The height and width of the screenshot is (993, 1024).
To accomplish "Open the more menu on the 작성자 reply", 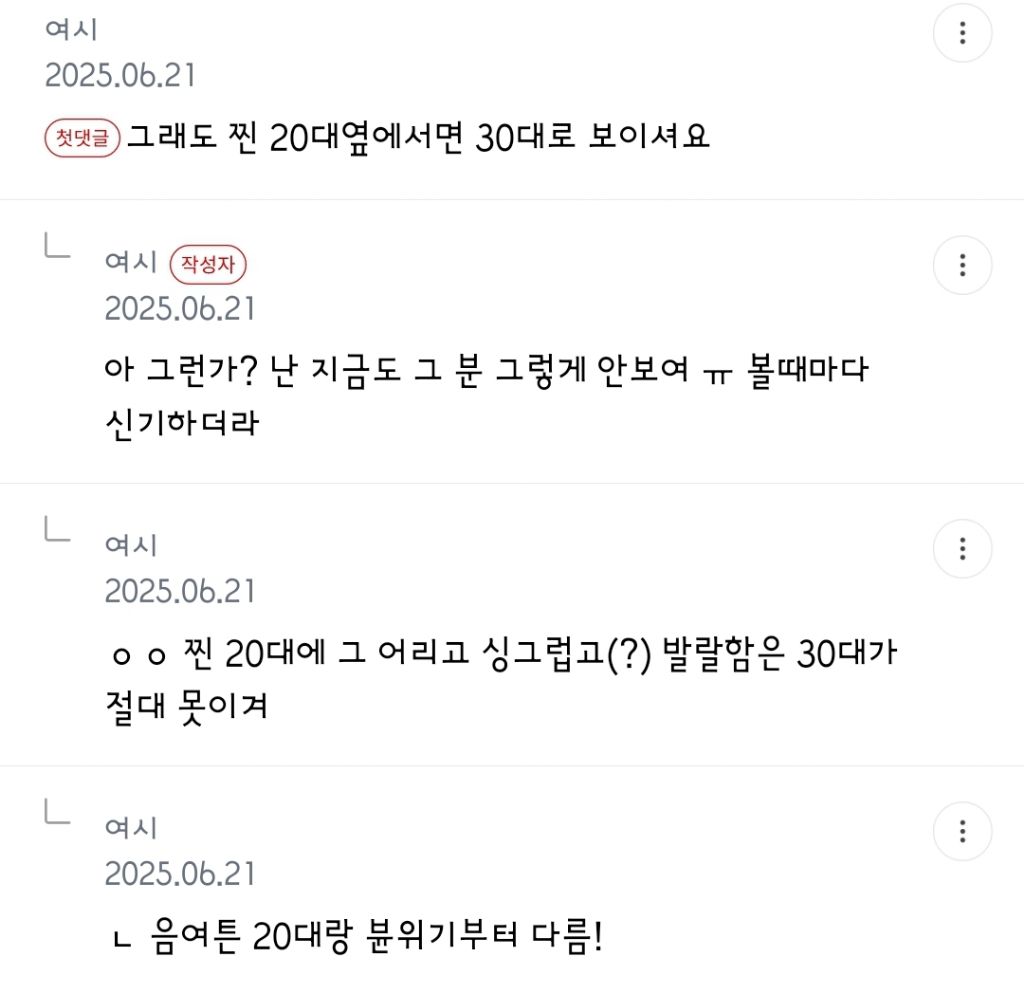I will (962, 265).
